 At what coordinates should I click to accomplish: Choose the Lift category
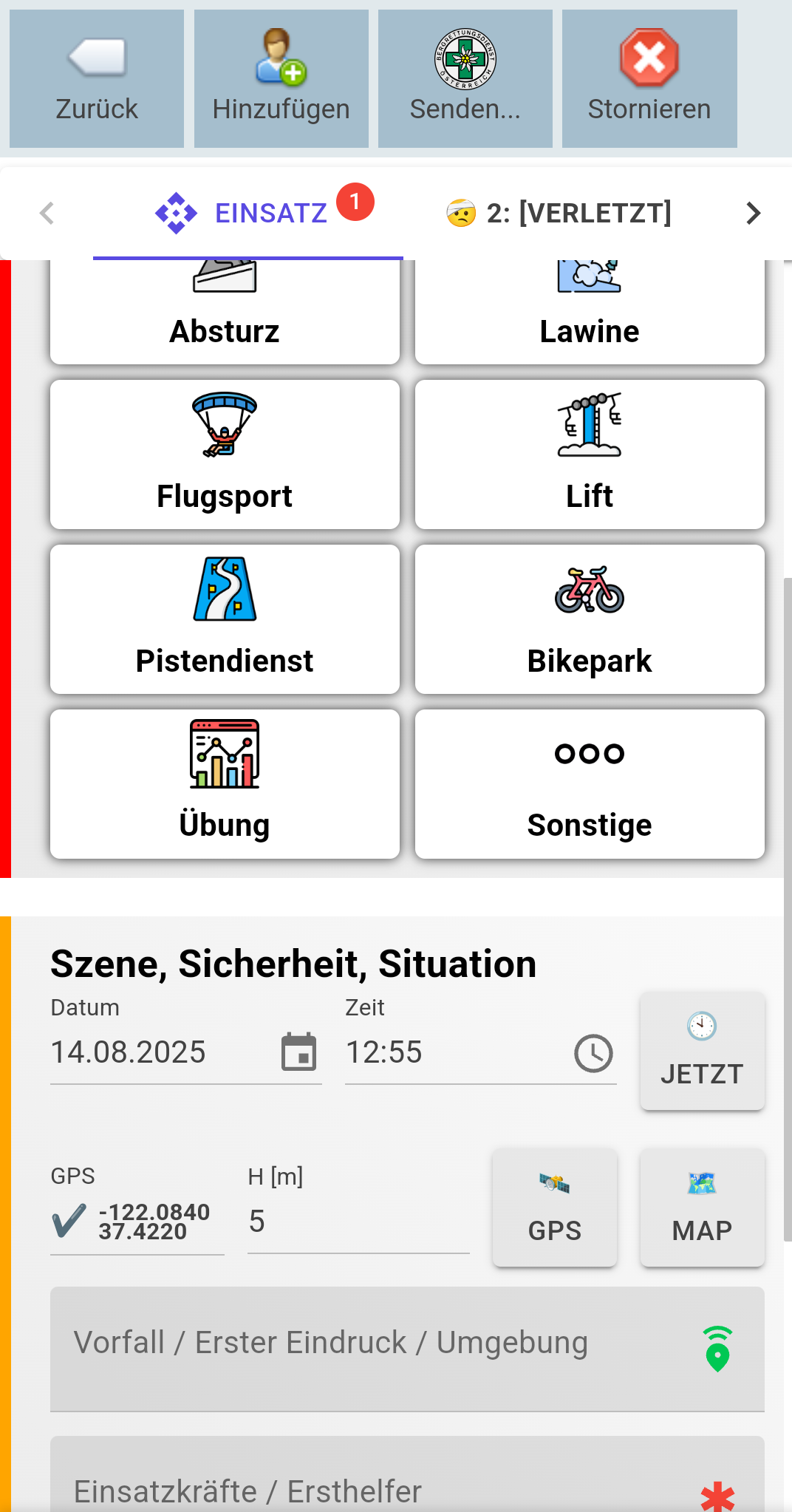click(590, 454)
